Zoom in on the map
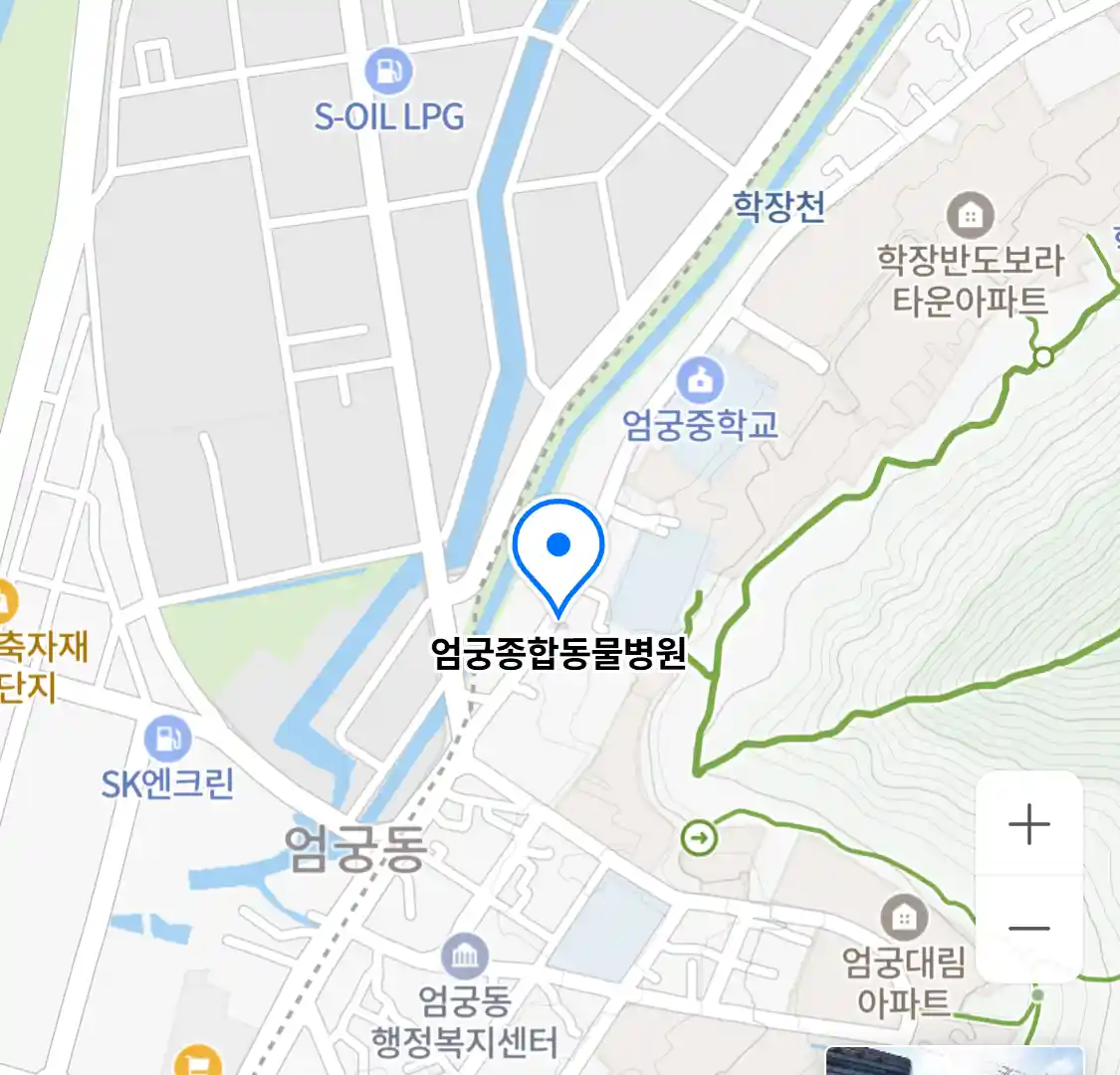The width and height of the screenshot is (1120, 1075). (x=1028, y=824)
